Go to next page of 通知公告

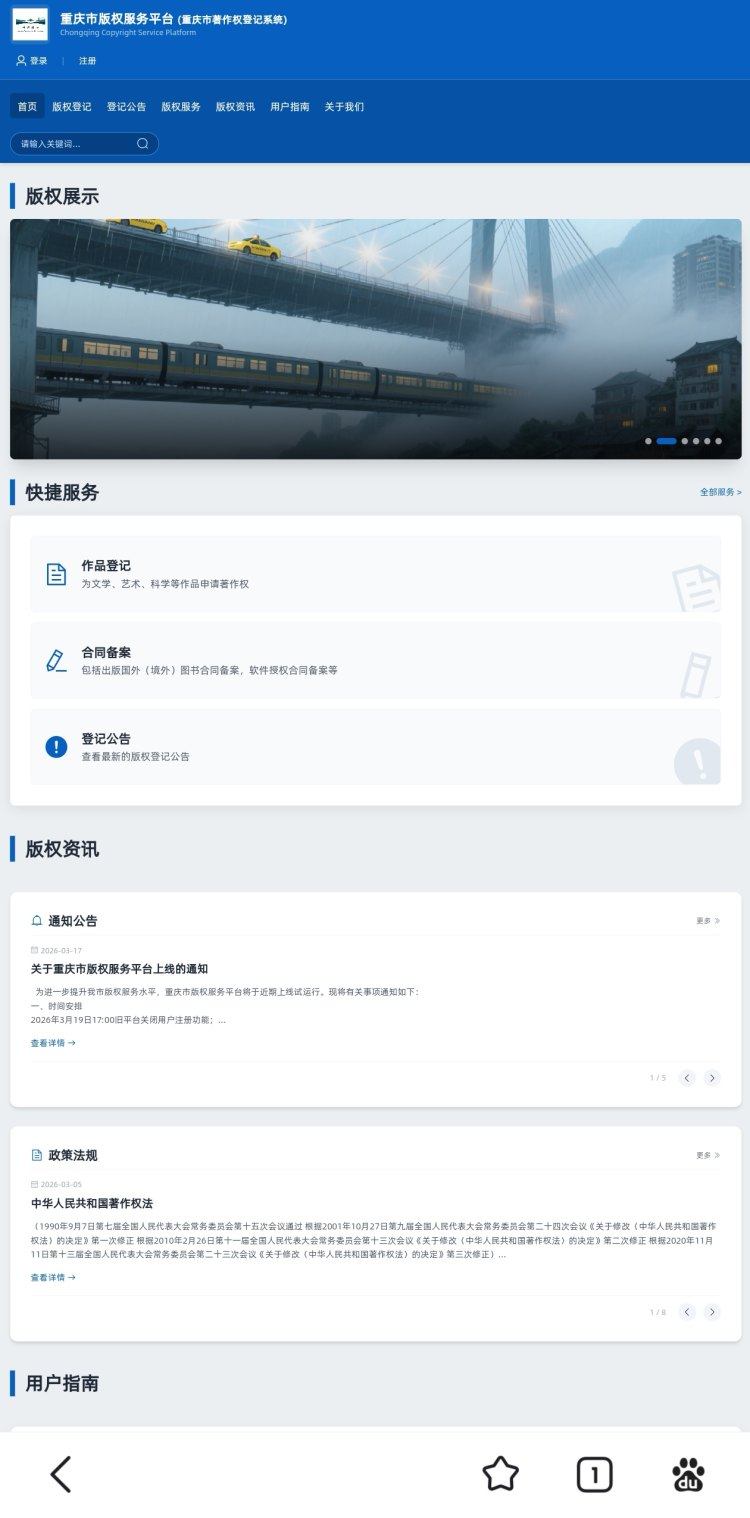point(712,1078)
